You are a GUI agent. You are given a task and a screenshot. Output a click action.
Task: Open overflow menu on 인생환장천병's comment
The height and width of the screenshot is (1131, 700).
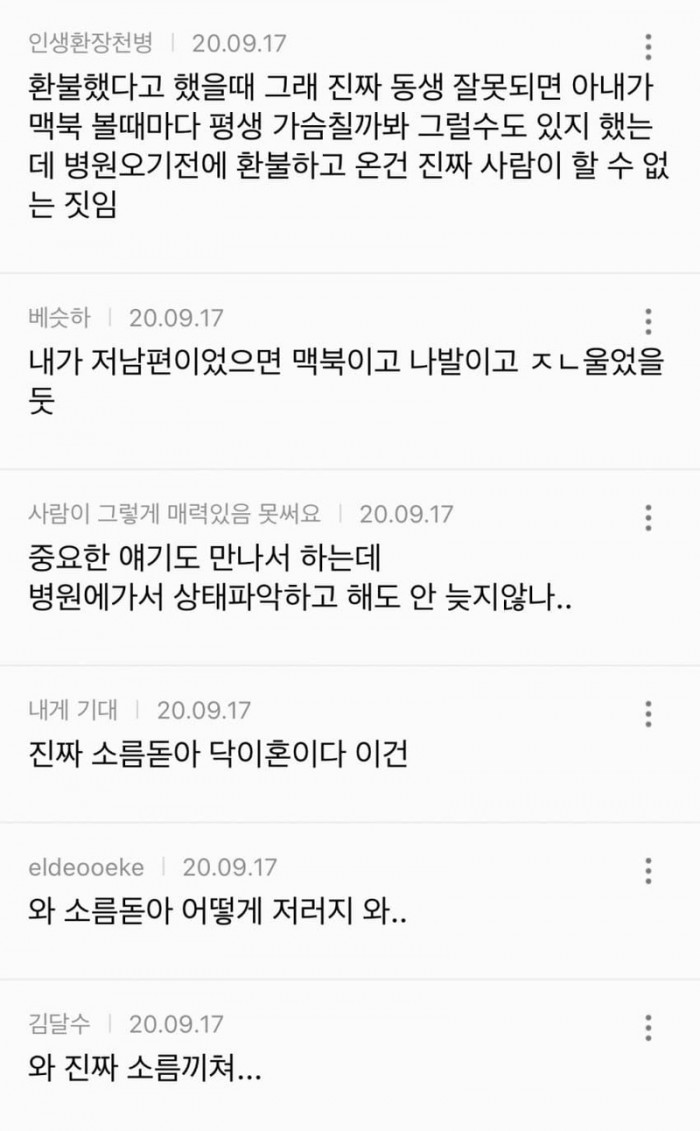click(x=649, y=46)
